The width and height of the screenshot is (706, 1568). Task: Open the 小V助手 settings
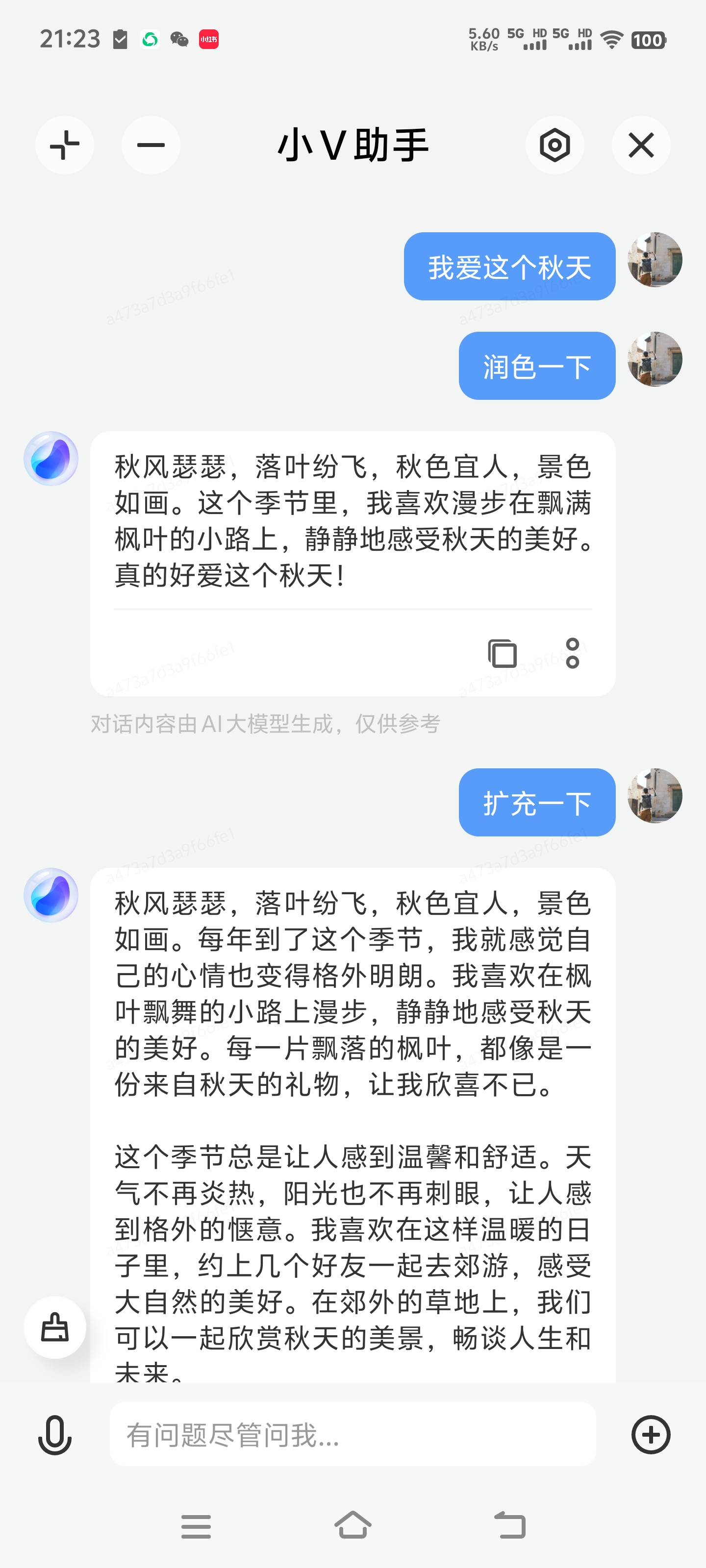(x=555, y=145)
